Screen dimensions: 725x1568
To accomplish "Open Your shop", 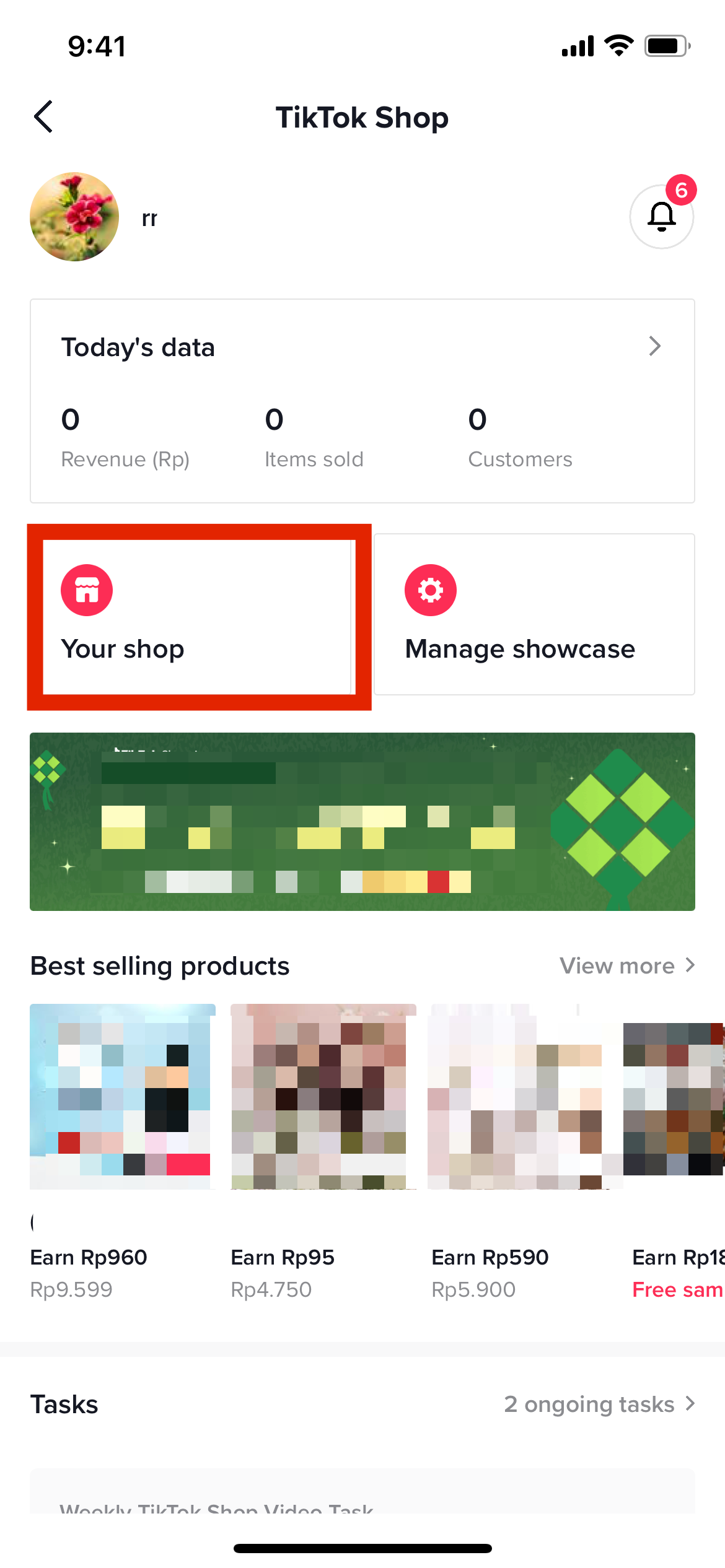I will (198, 617).
